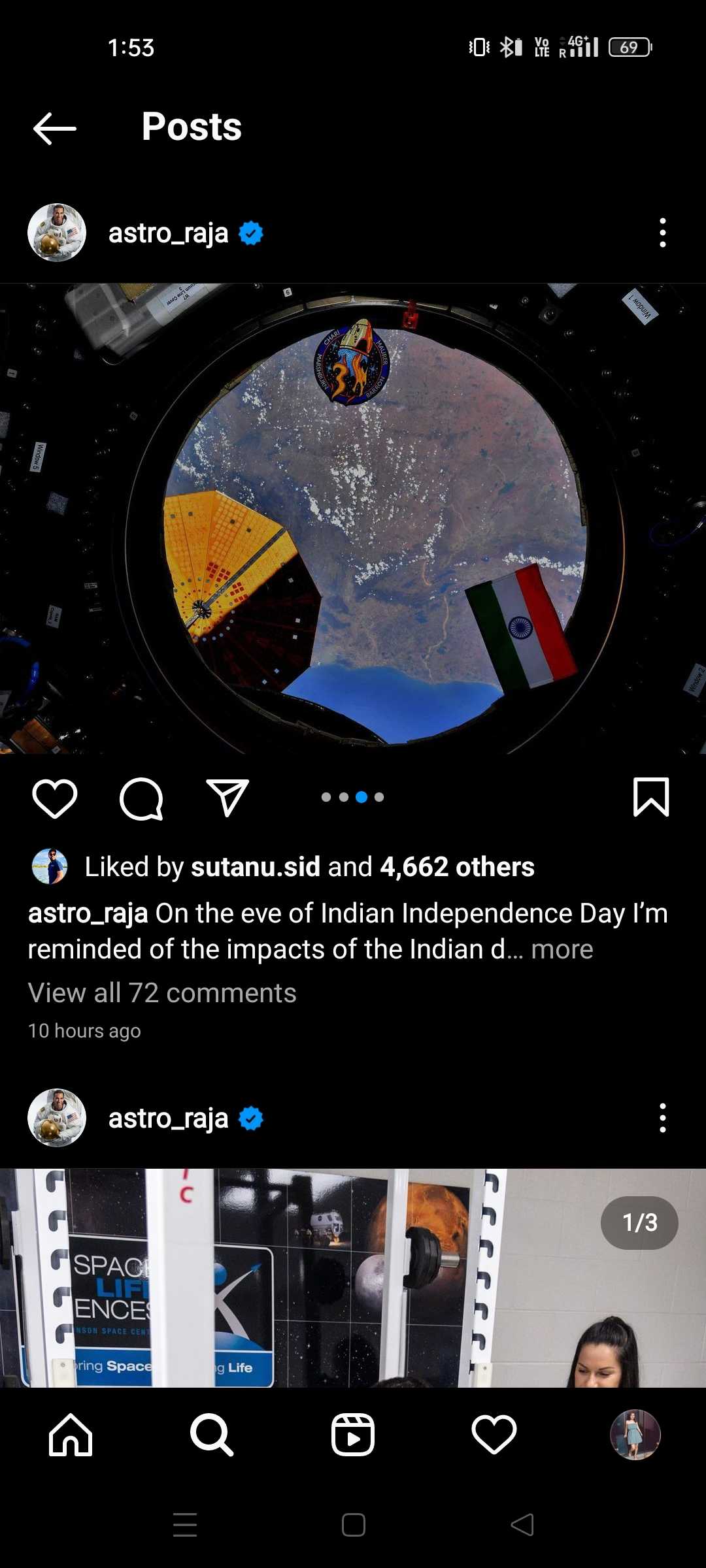Open comments on the Indian flag post
The width and height of the screenshot is (706, 1568).
point(141,798)
